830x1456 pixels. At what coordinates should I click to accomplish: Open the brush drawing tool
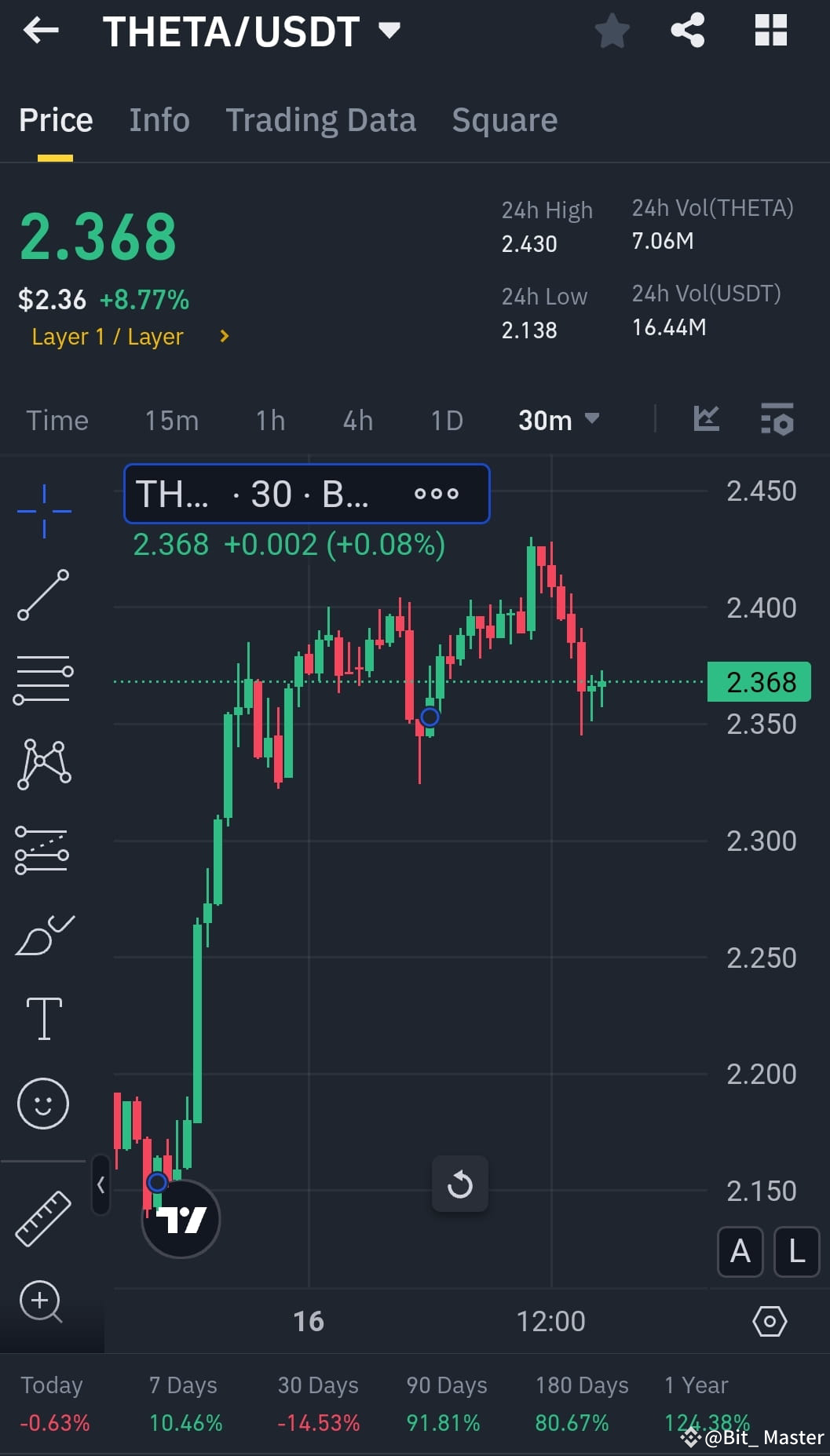coord(43,932)
